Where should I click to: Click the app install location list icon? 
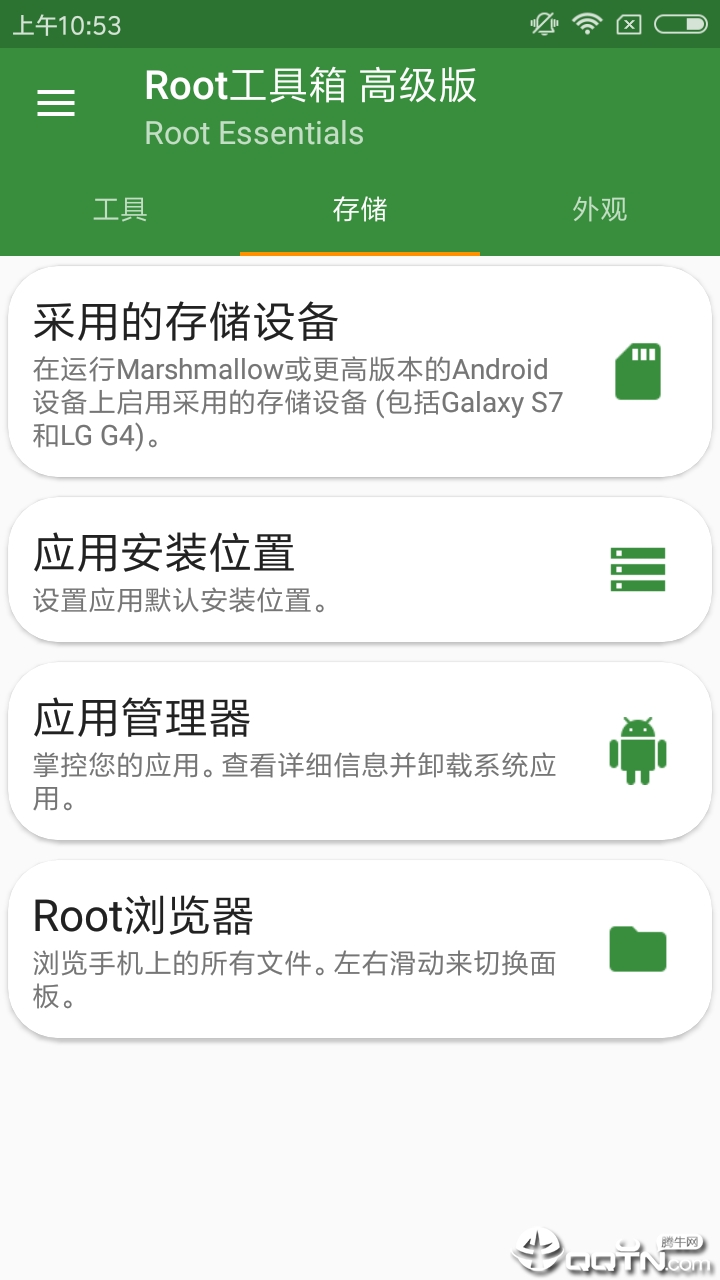[637, 568]
